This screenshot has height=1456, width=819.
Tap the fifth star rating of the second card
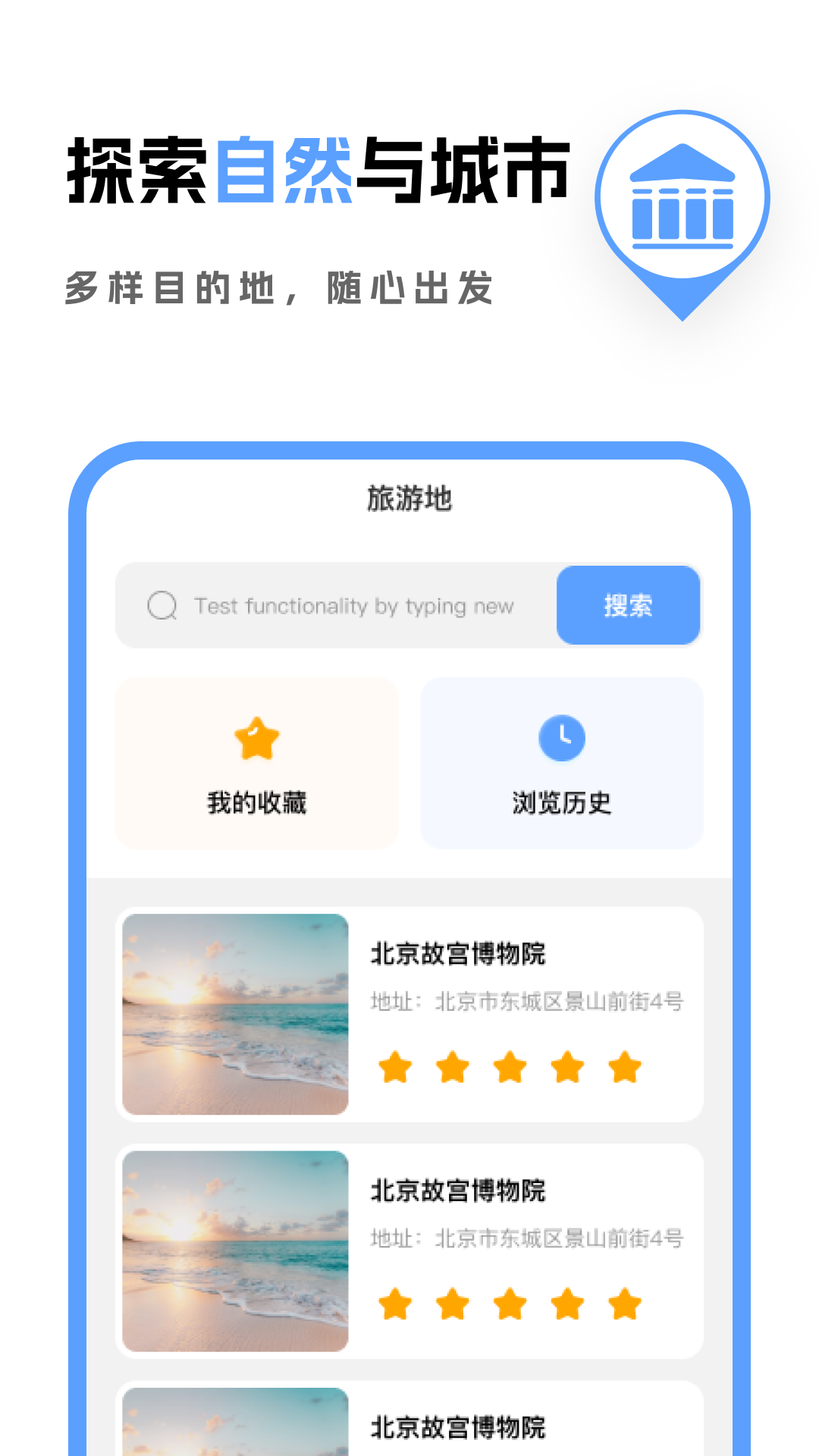pos(623,1301)
